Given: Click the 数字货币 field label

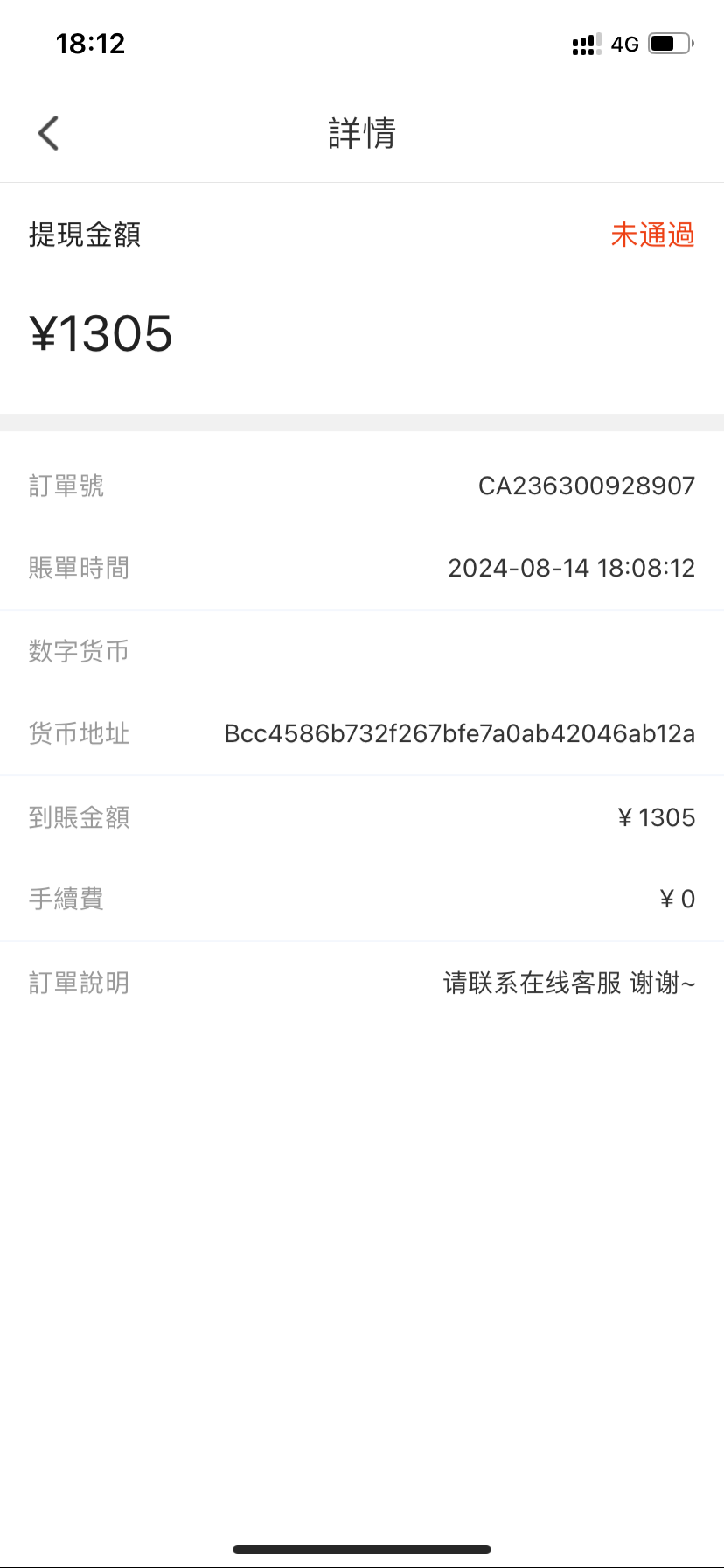Looking at the screenshot, I should click(x=79, y=651).
